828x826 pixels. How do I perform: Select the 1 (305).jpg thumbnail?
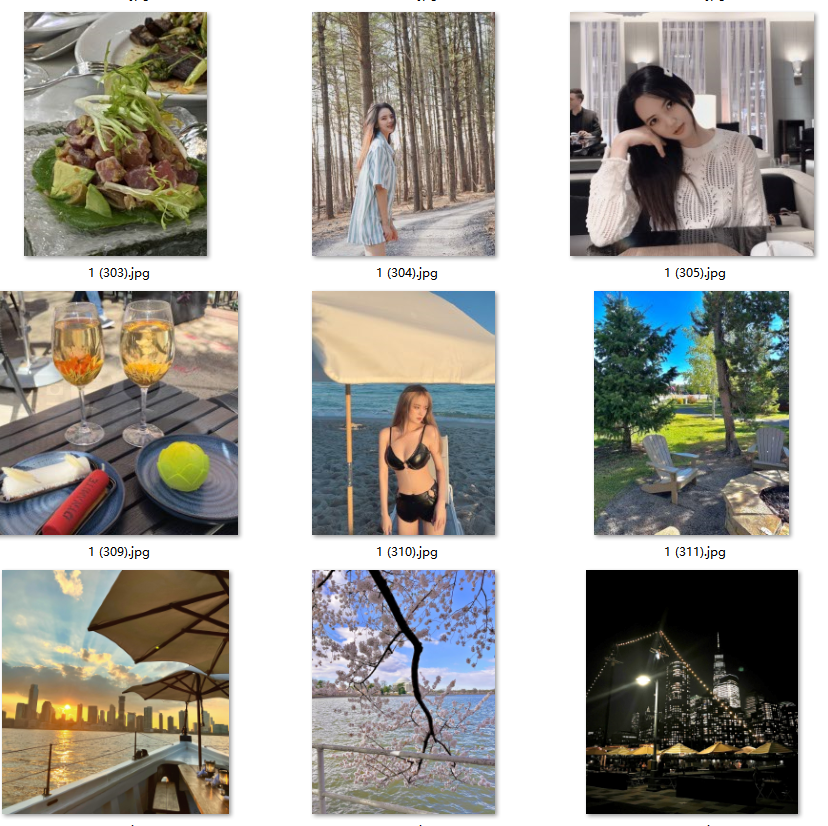click(692, 134)
